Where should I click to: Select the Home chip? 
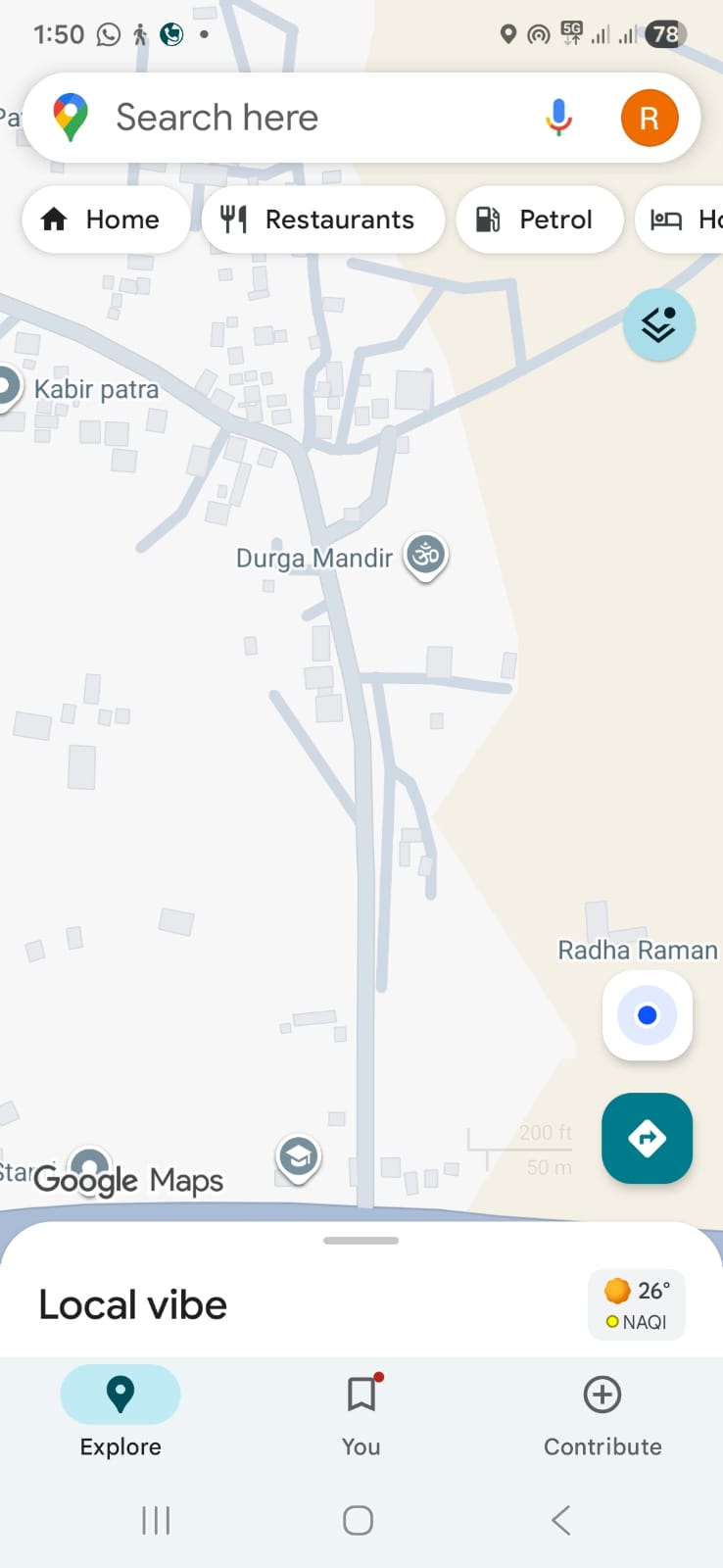(106, 220)
